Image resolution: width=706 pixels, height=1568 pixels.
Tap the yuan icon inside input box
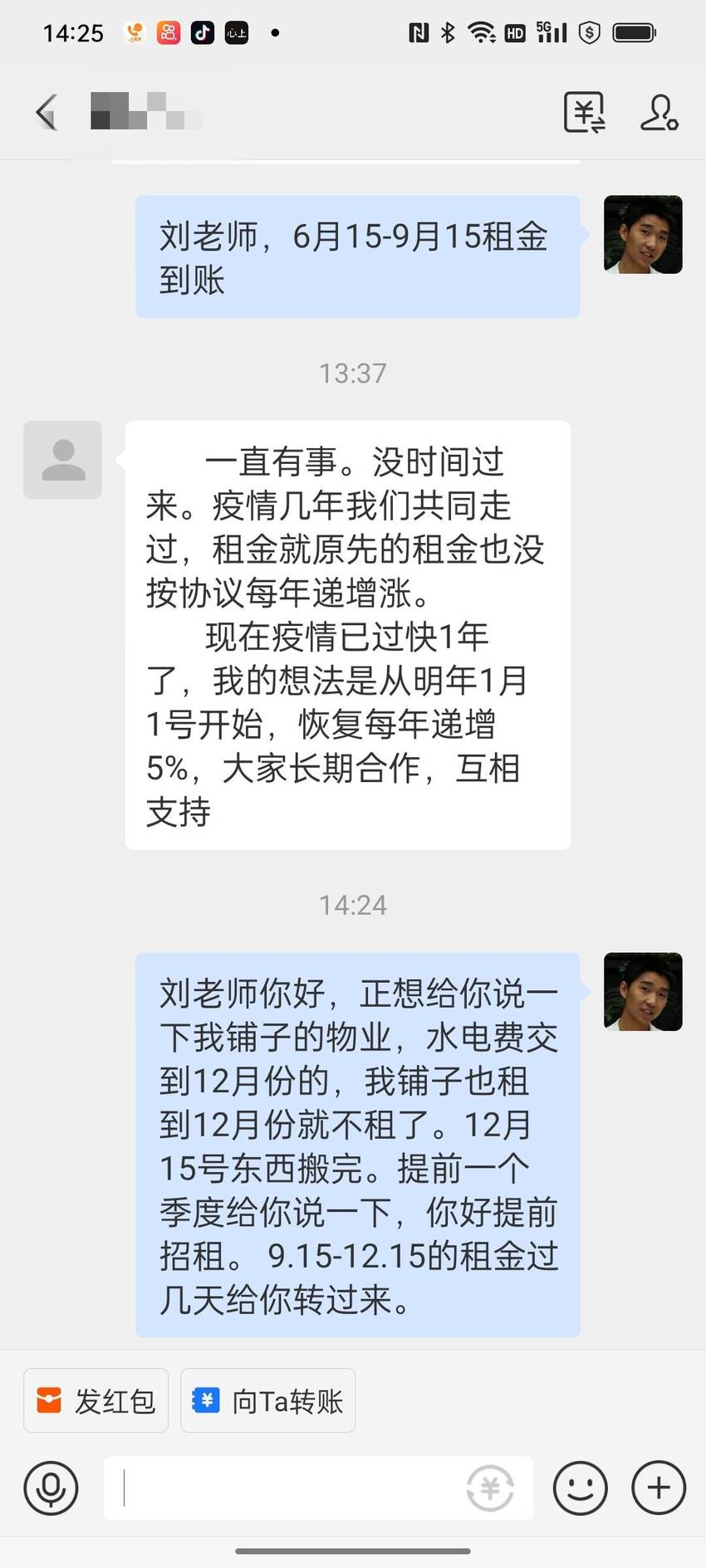[490, 1488]
